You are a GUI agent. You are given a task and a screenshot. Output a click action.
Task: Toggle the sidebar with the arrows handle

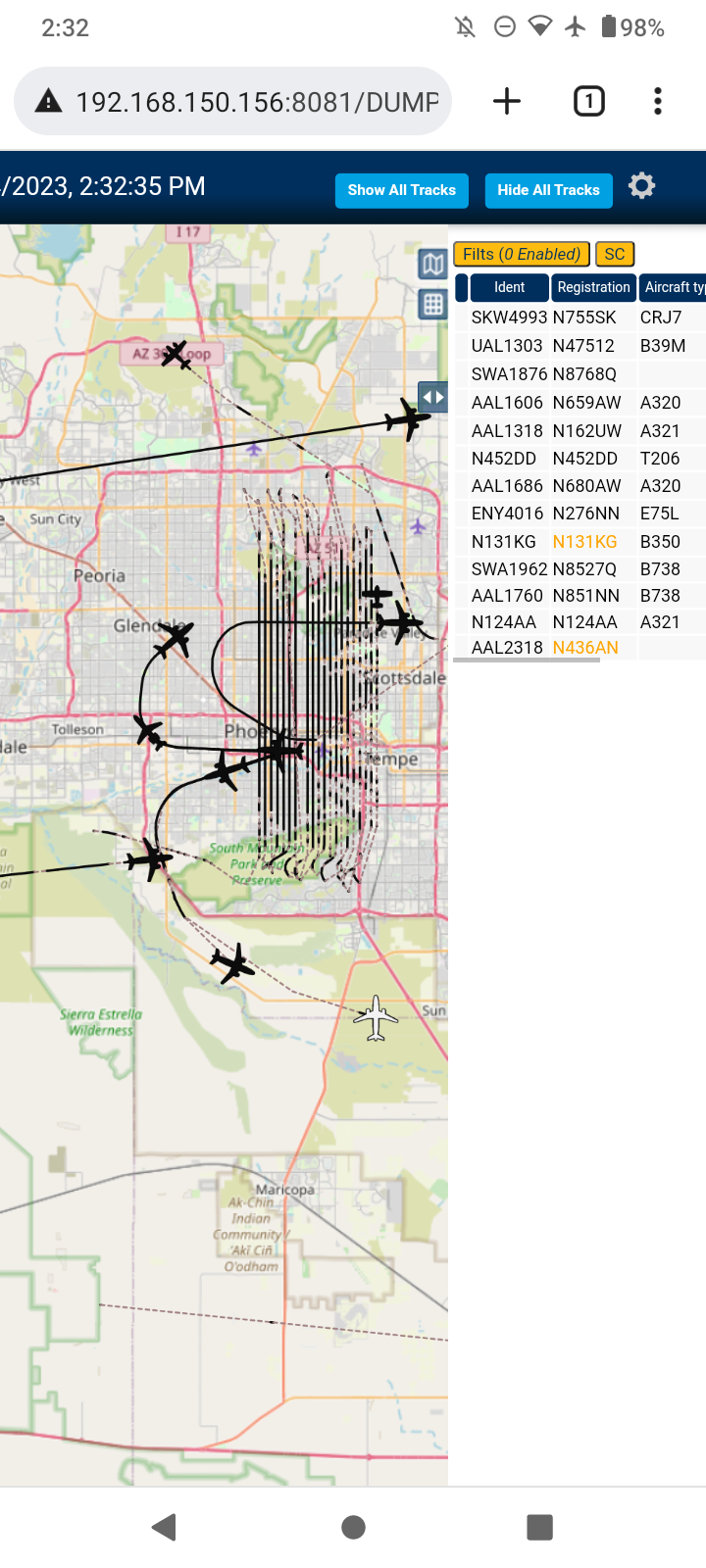coord(432,397)
